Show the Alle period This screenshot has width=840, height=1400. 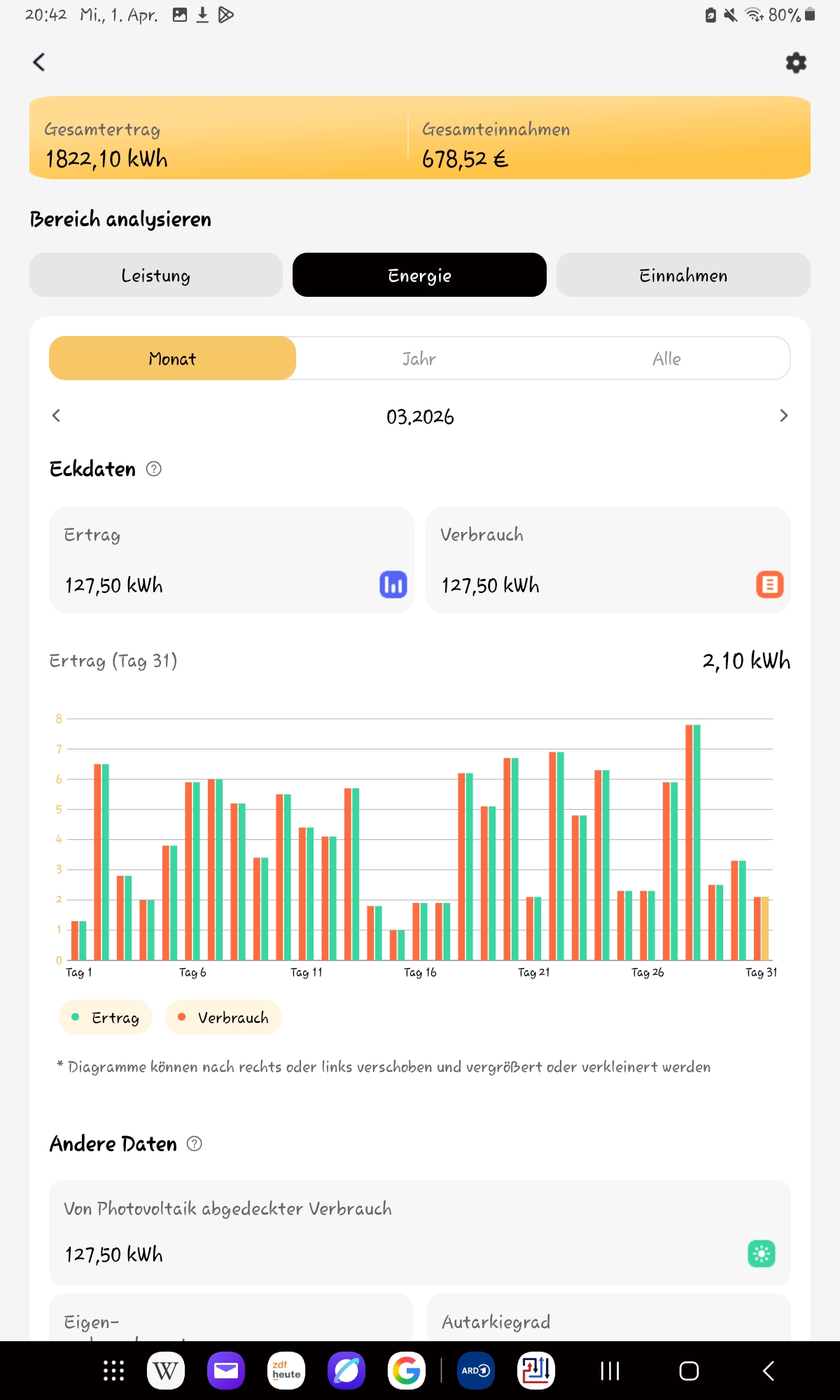coord(666,358)
